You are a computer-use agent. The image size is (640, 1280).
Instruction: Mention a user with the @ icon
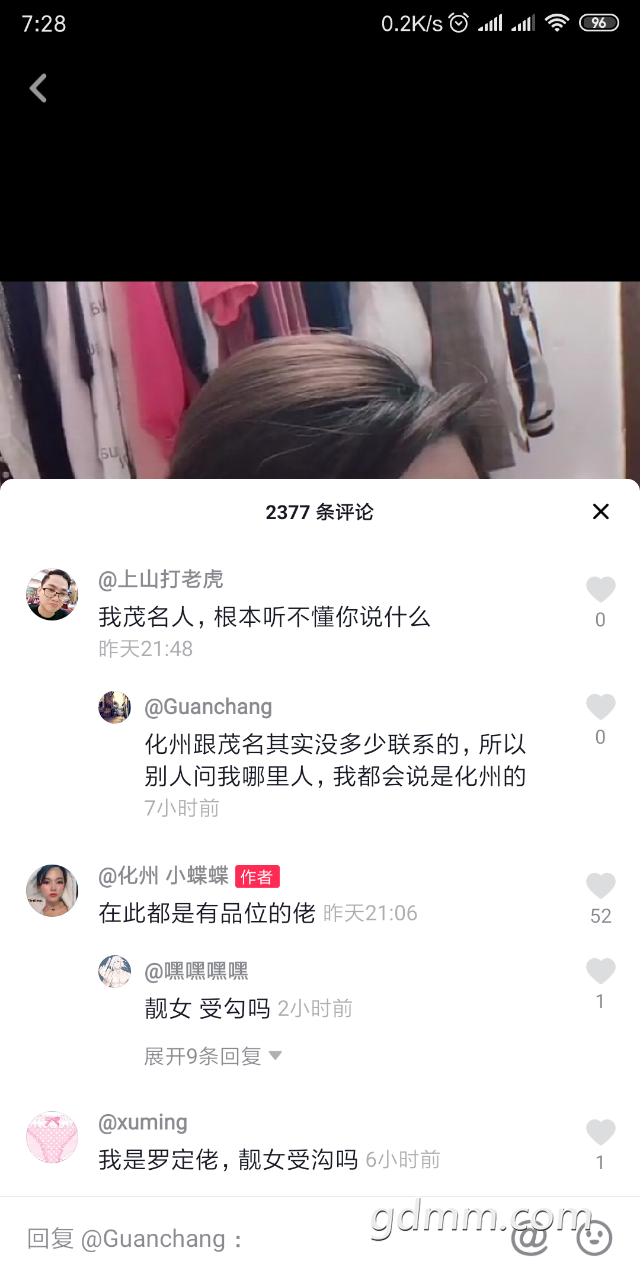coord(529,1239)
